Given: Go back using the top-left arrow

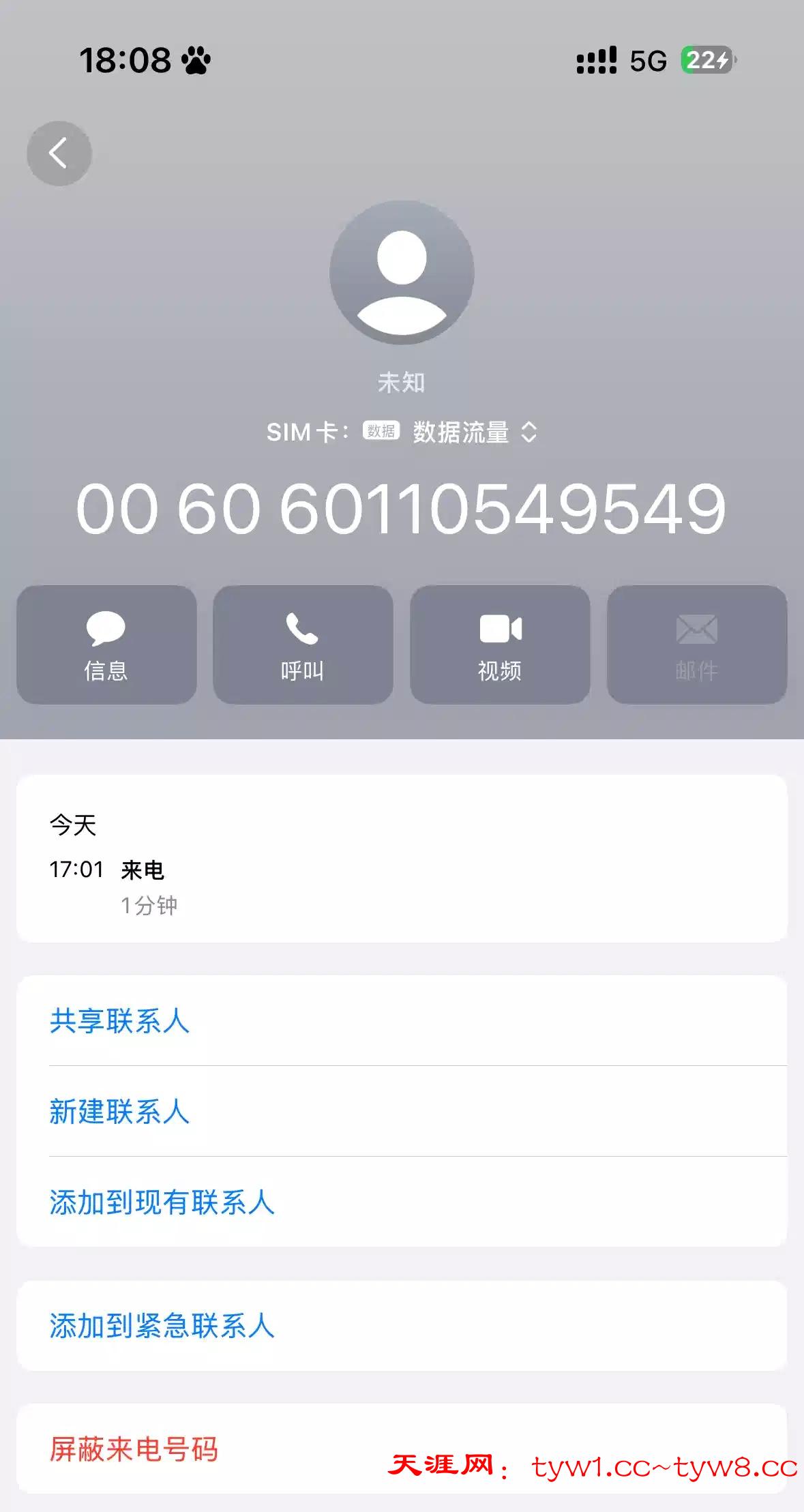Looking at the screenshot, I should [59, 153].
